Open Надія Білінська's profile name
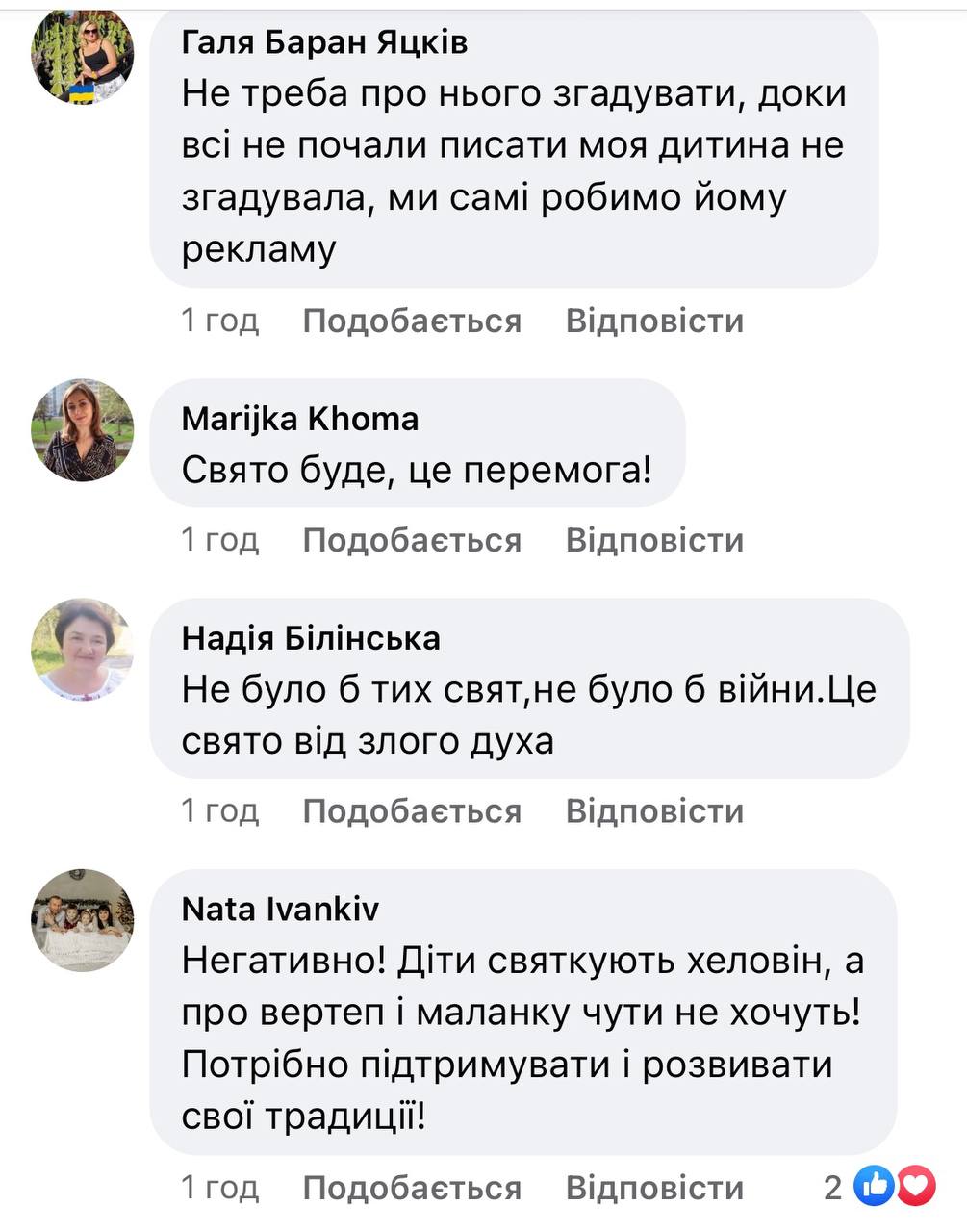This screenshot has height=1232, width=967. click(311, 638)
